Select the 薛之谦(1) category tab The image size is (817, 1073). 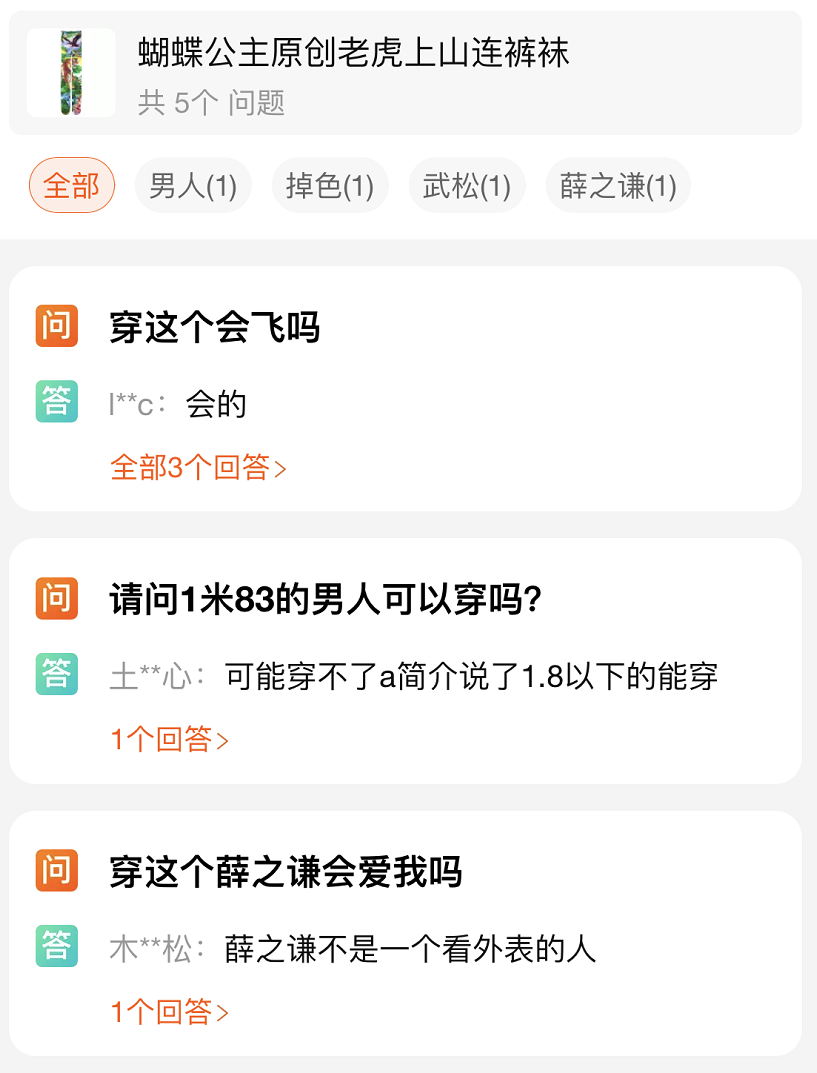pos(617,185)
